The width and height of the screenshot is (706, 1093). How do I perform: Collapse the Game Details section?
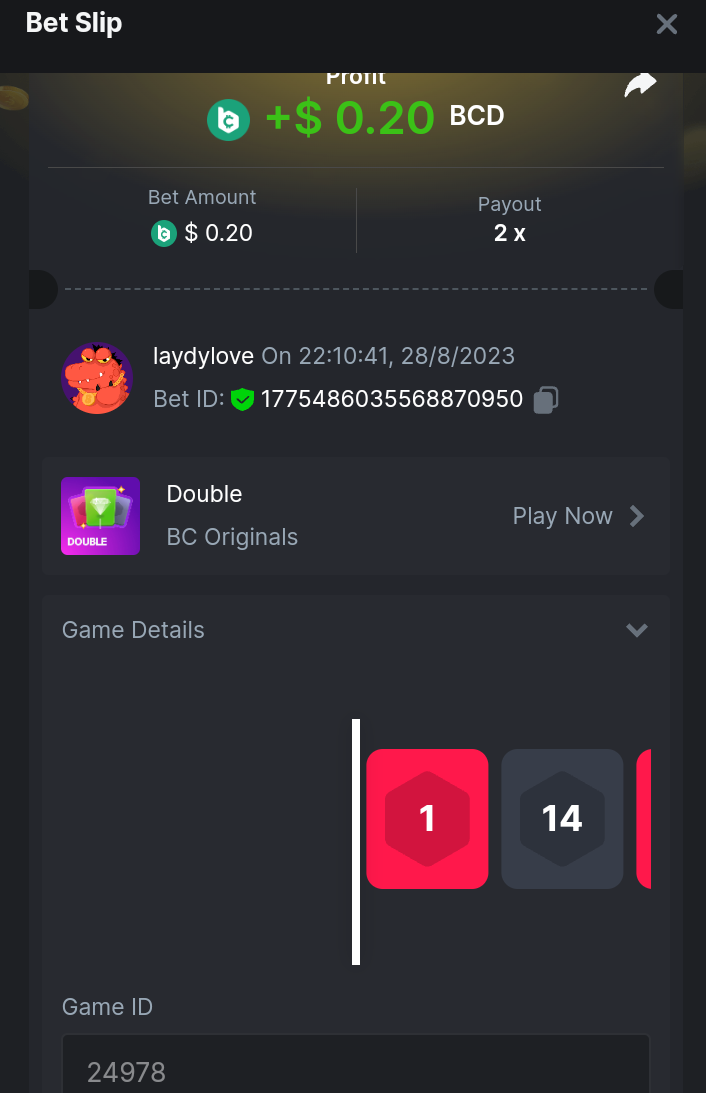pos(636,630)
